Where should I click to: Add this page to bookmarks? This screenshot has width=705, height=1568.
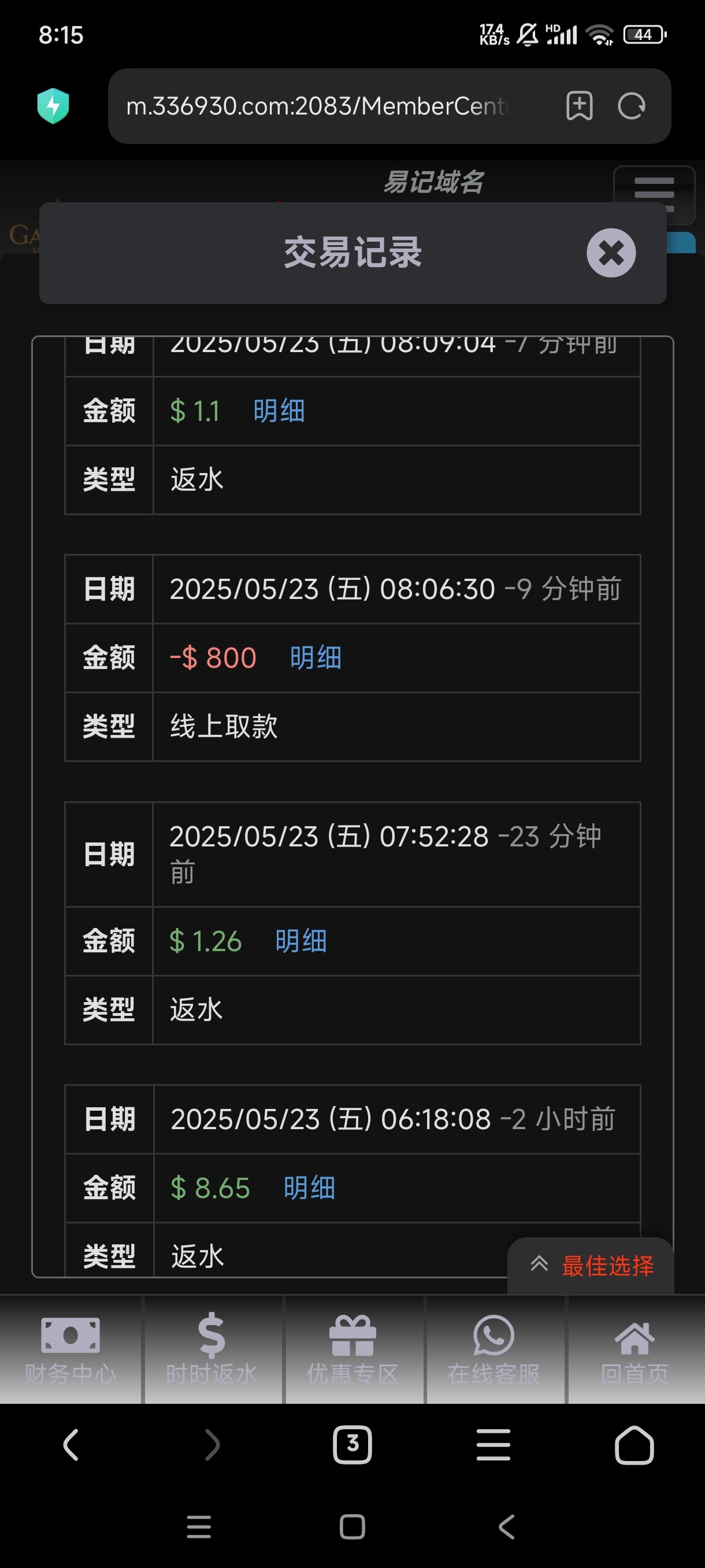(x=579, y=106)
